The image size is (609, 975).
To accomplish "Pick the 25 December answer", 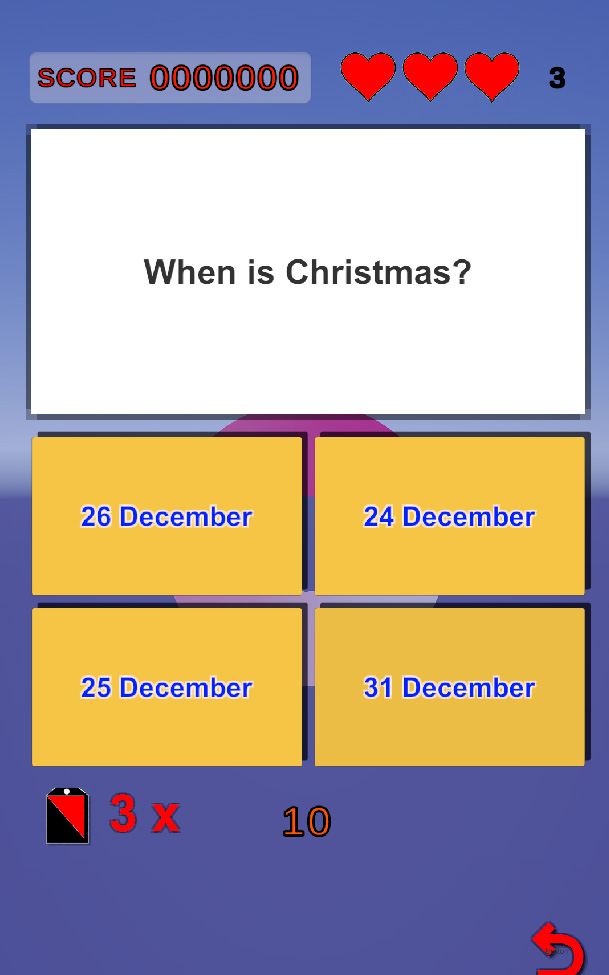I will tap(167, 687).
